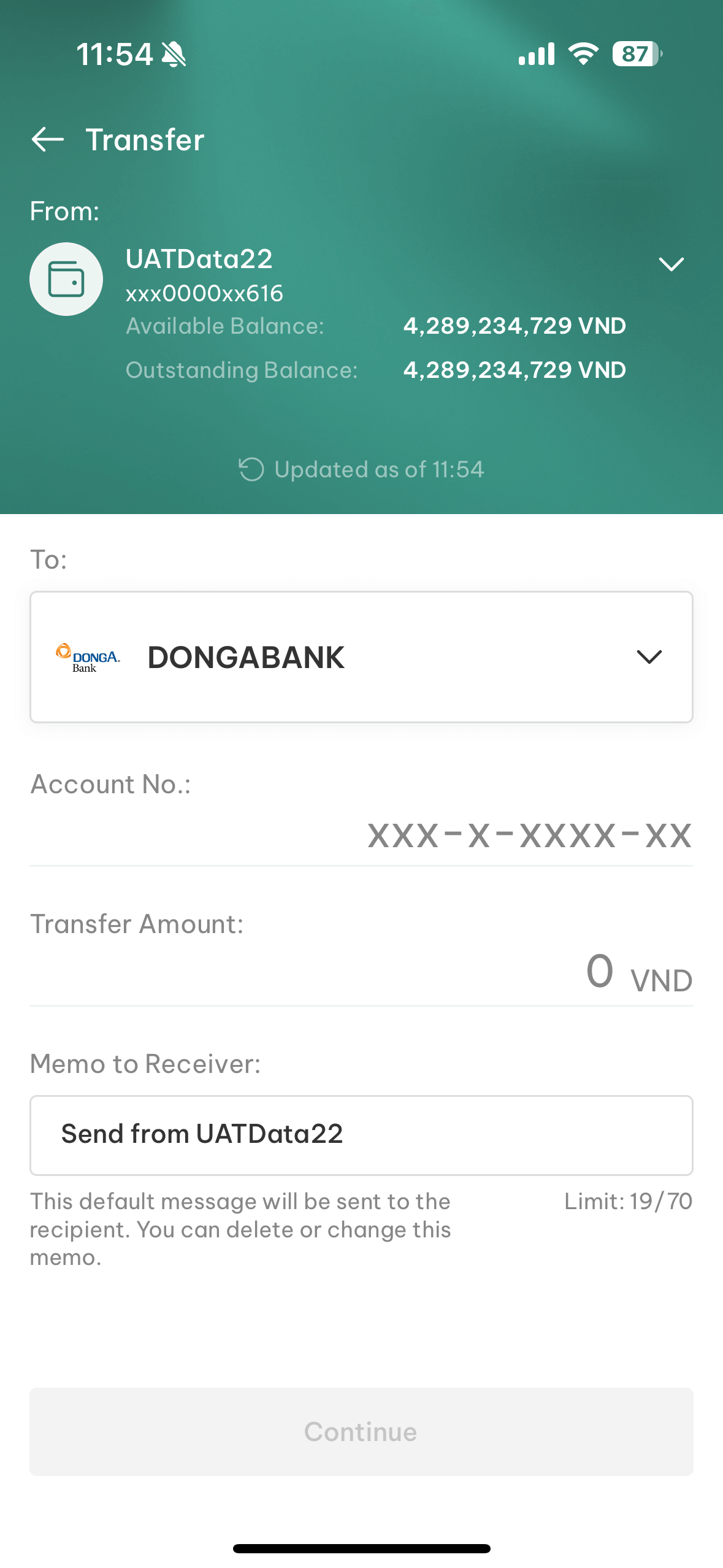Edit the Memo to Receiver text box
The width and height of the screenshot is (723, 1568).
tap(361, 1135)
